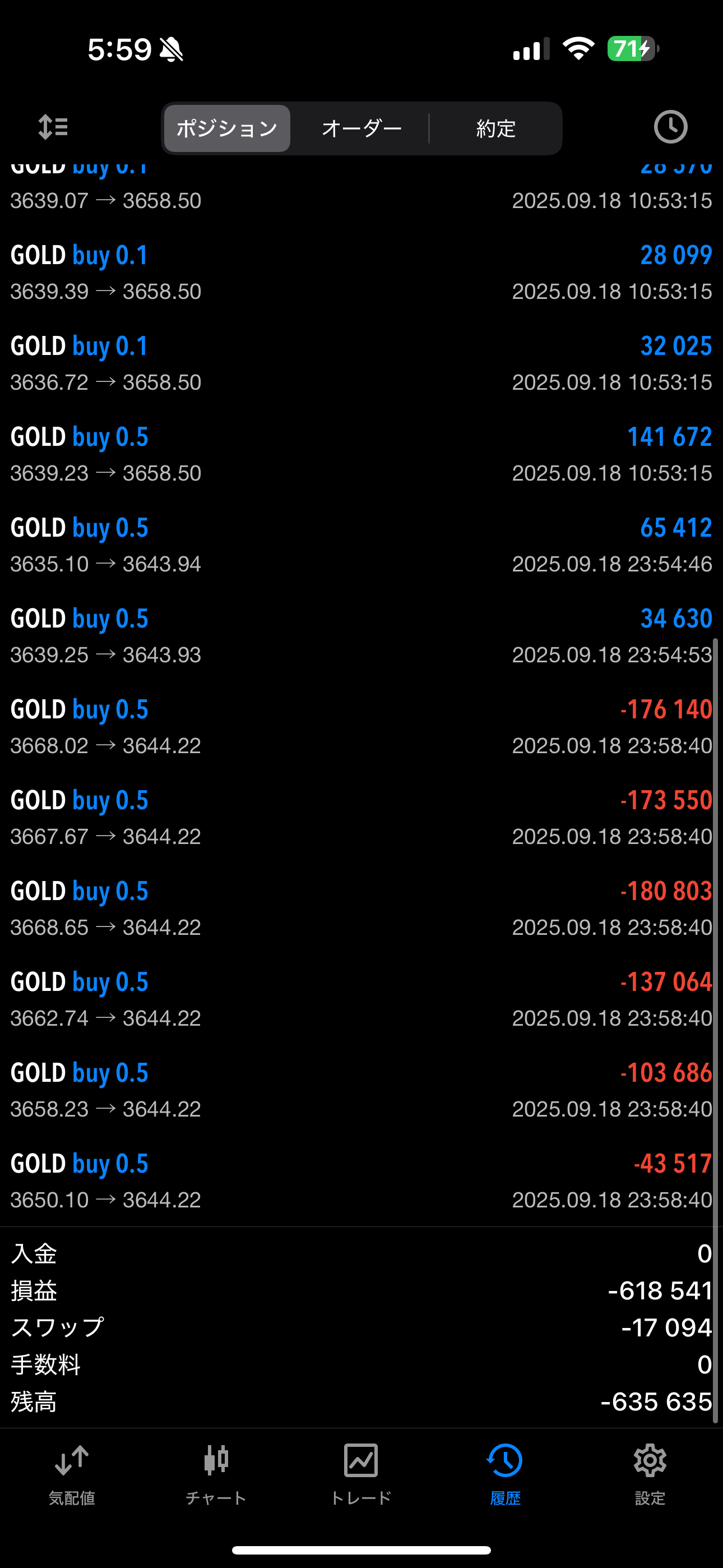Expand the GOLD trade with profit 34 630
Viewport: 723px width, 1568px height.
coord(361,636)
